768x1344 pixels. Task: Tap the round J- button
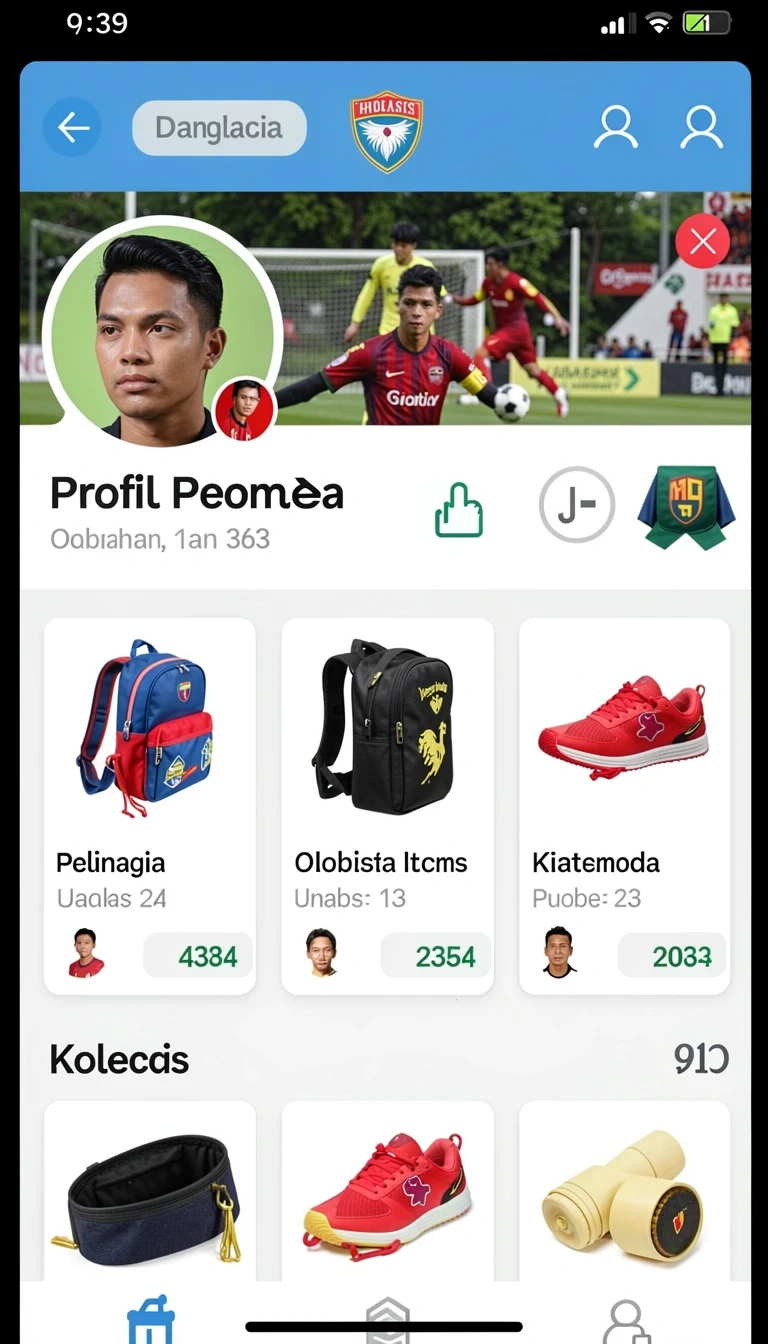tap(577, 505)
